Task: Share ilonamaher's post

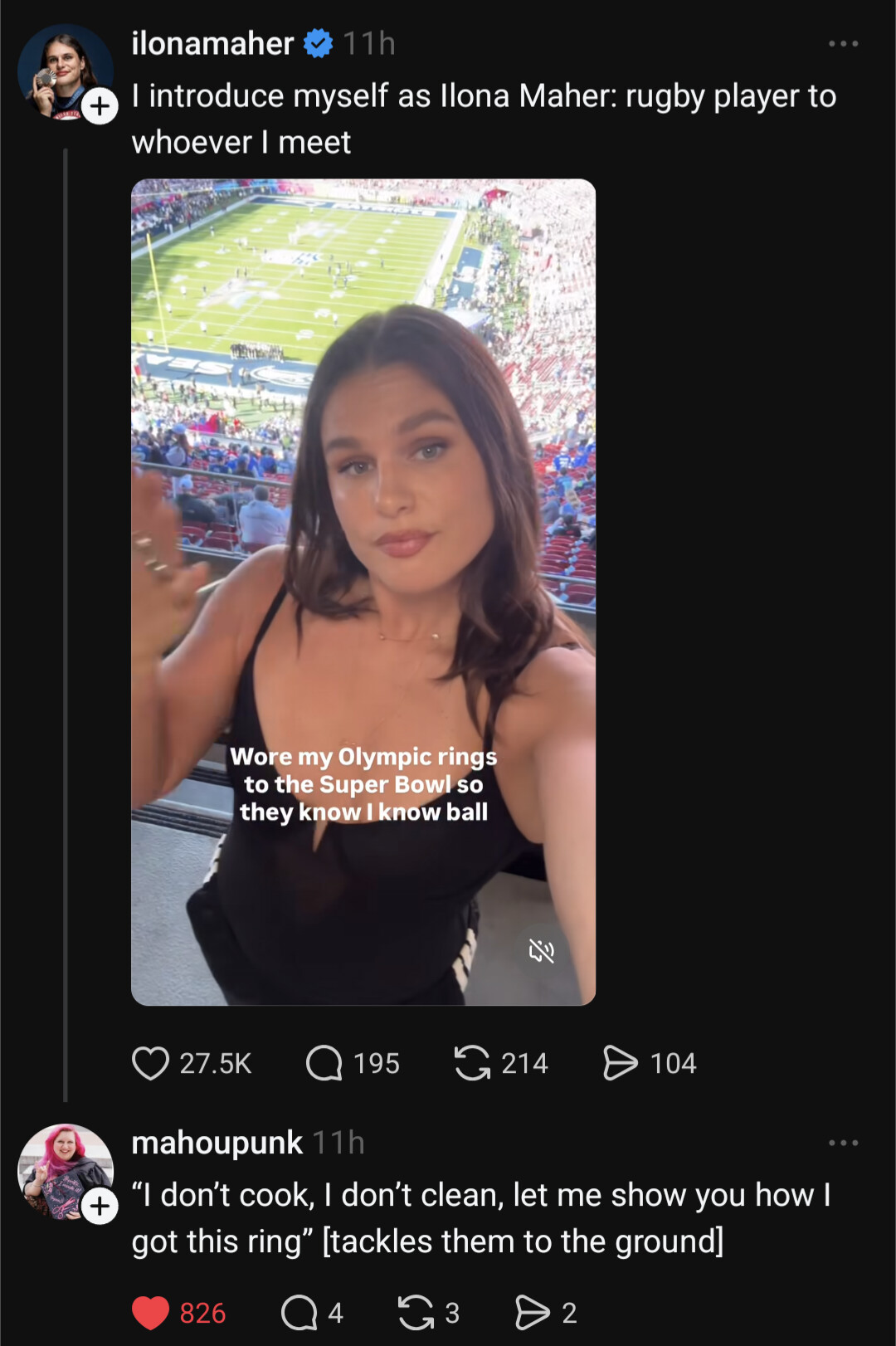Action: [x=621, y=1063]
